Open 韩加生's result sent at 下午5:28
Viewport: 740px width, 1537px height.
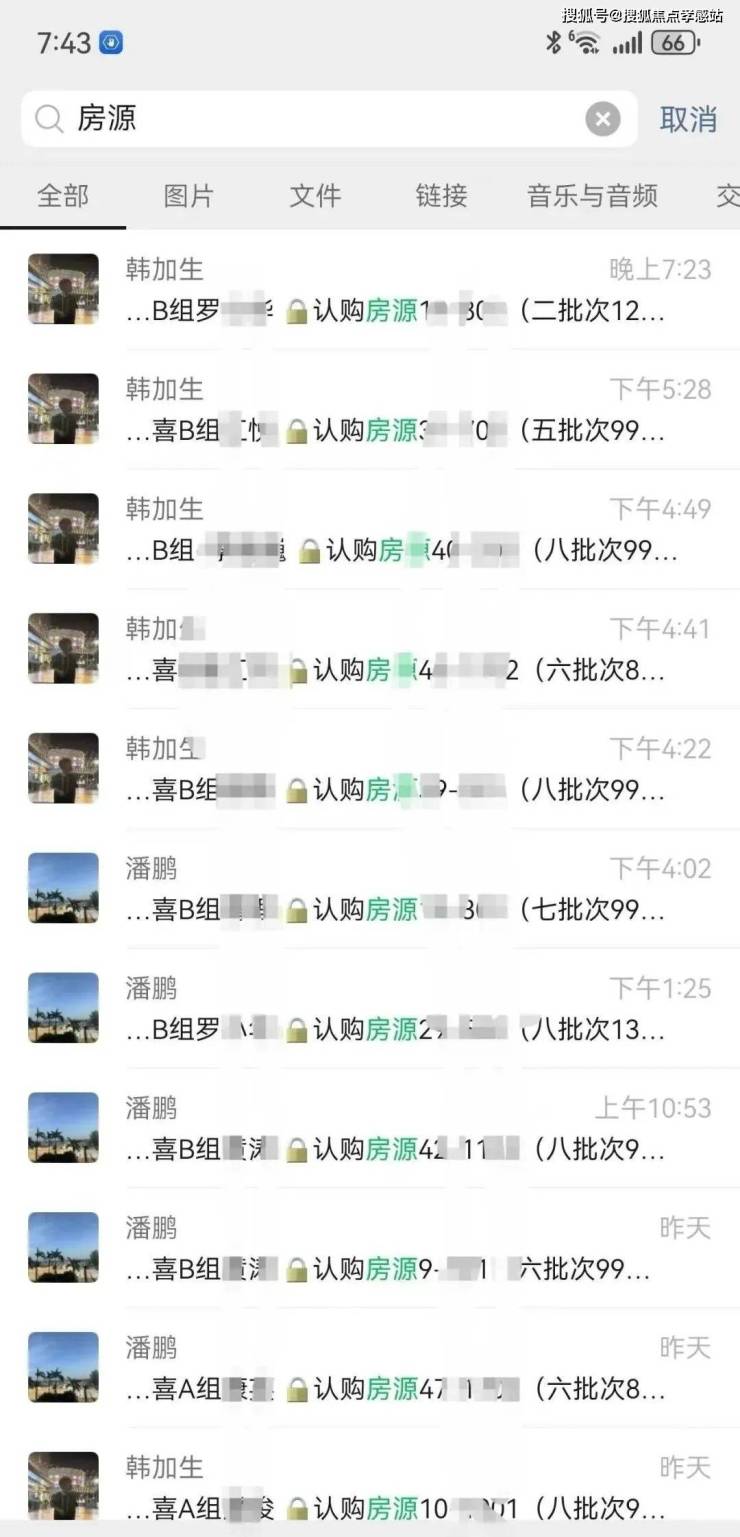[x=400, y=410]
